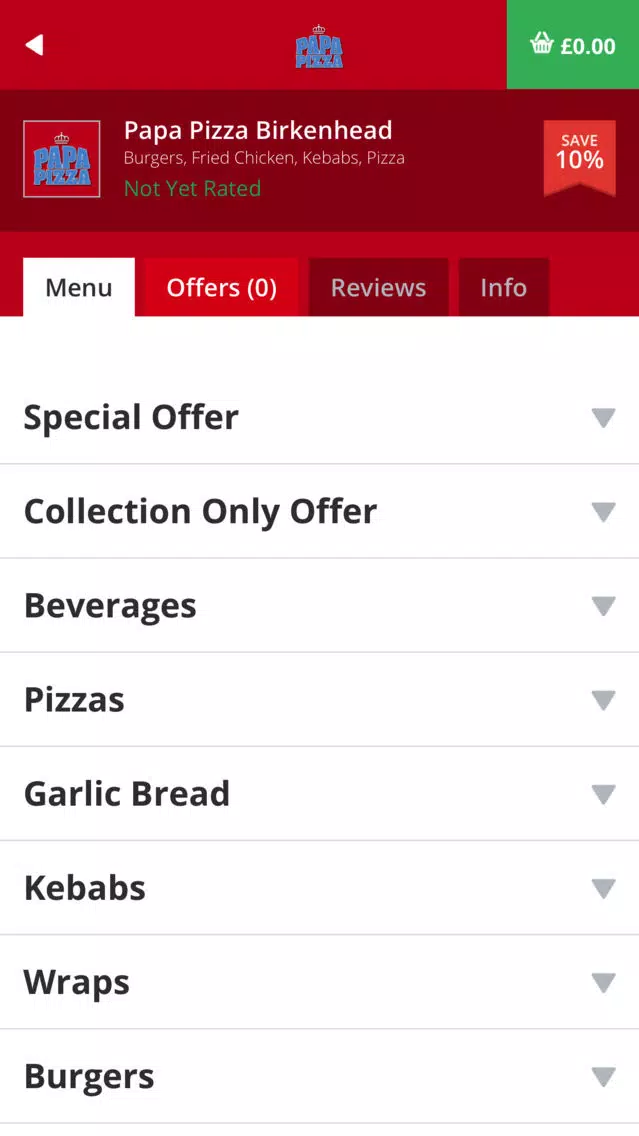The image size is (639, 1136).
Task: Open the Info tab
Action: coord(504,288)
